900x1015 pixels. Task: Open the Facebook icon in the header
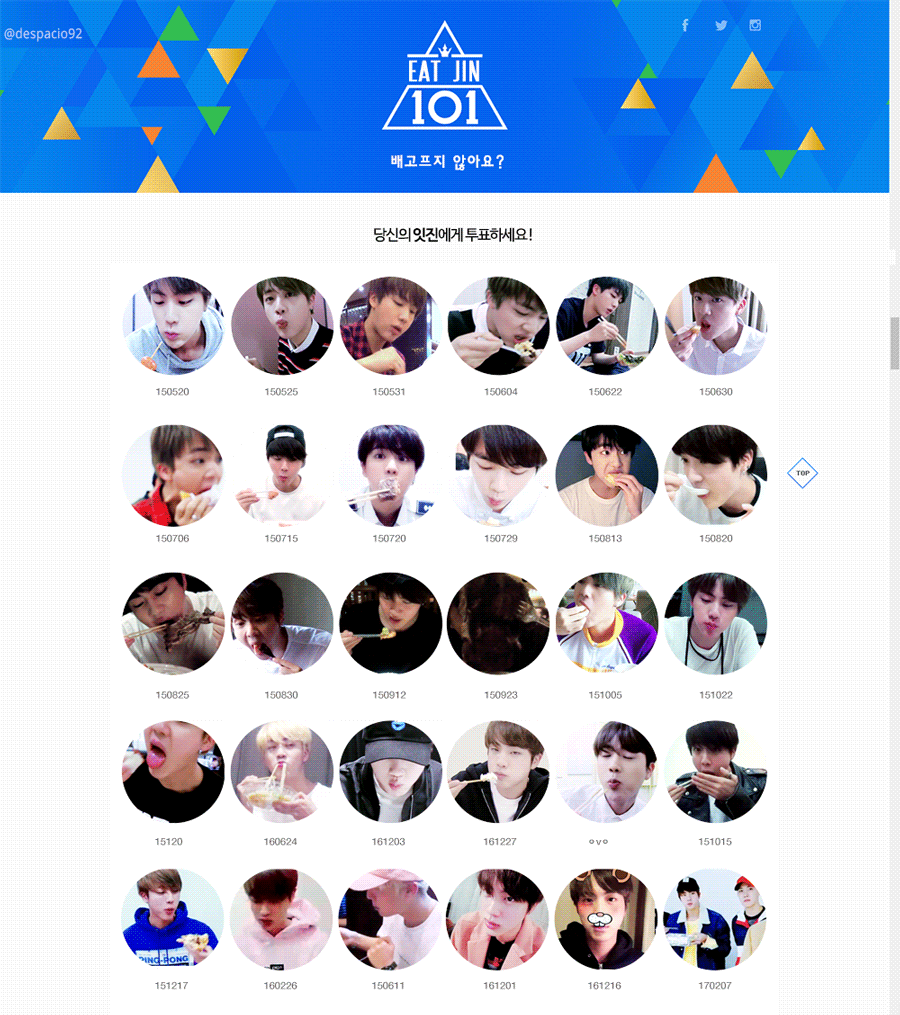pos(685,26)
